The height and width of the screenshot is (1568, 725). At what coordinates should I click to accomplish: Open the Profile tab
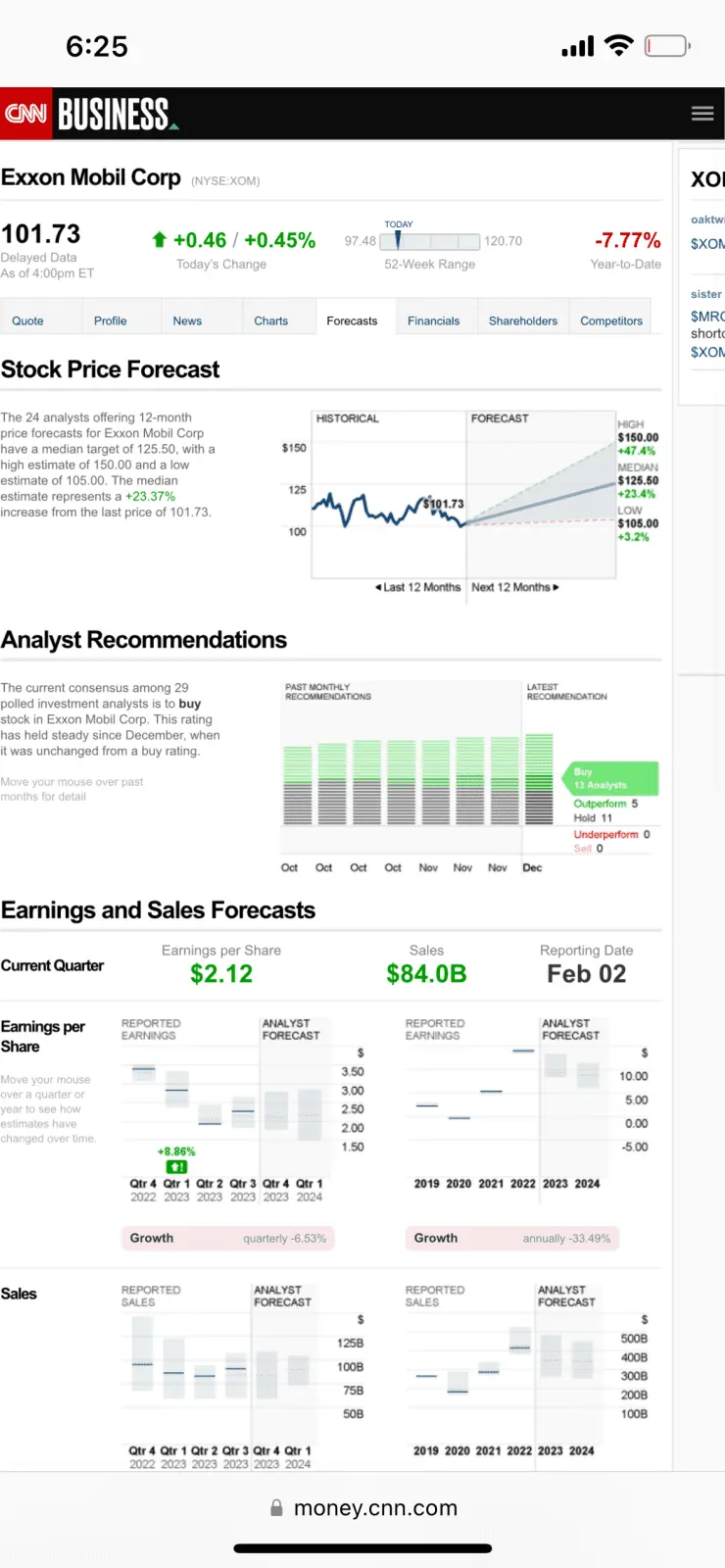110,320
